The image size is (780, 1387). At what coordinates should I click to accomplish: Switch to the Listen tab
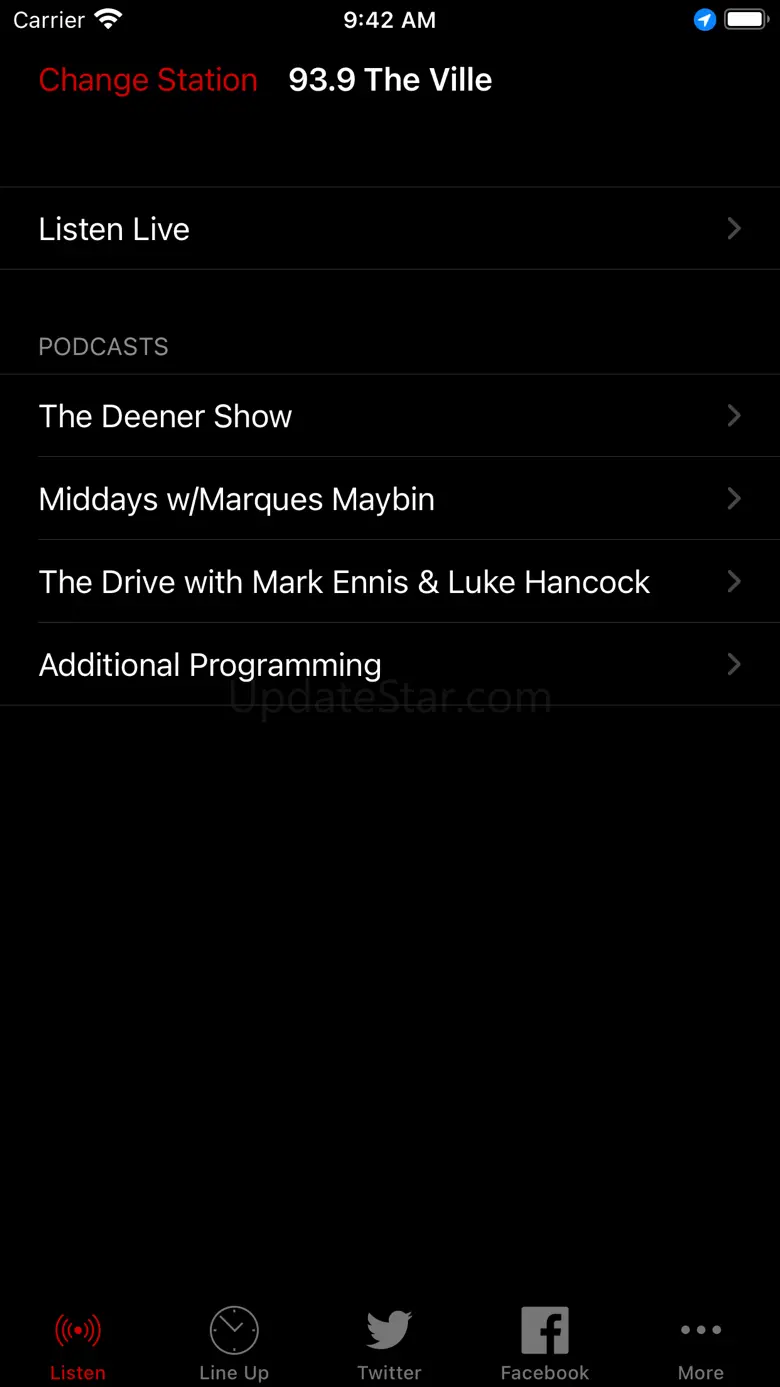[78, 1343]
